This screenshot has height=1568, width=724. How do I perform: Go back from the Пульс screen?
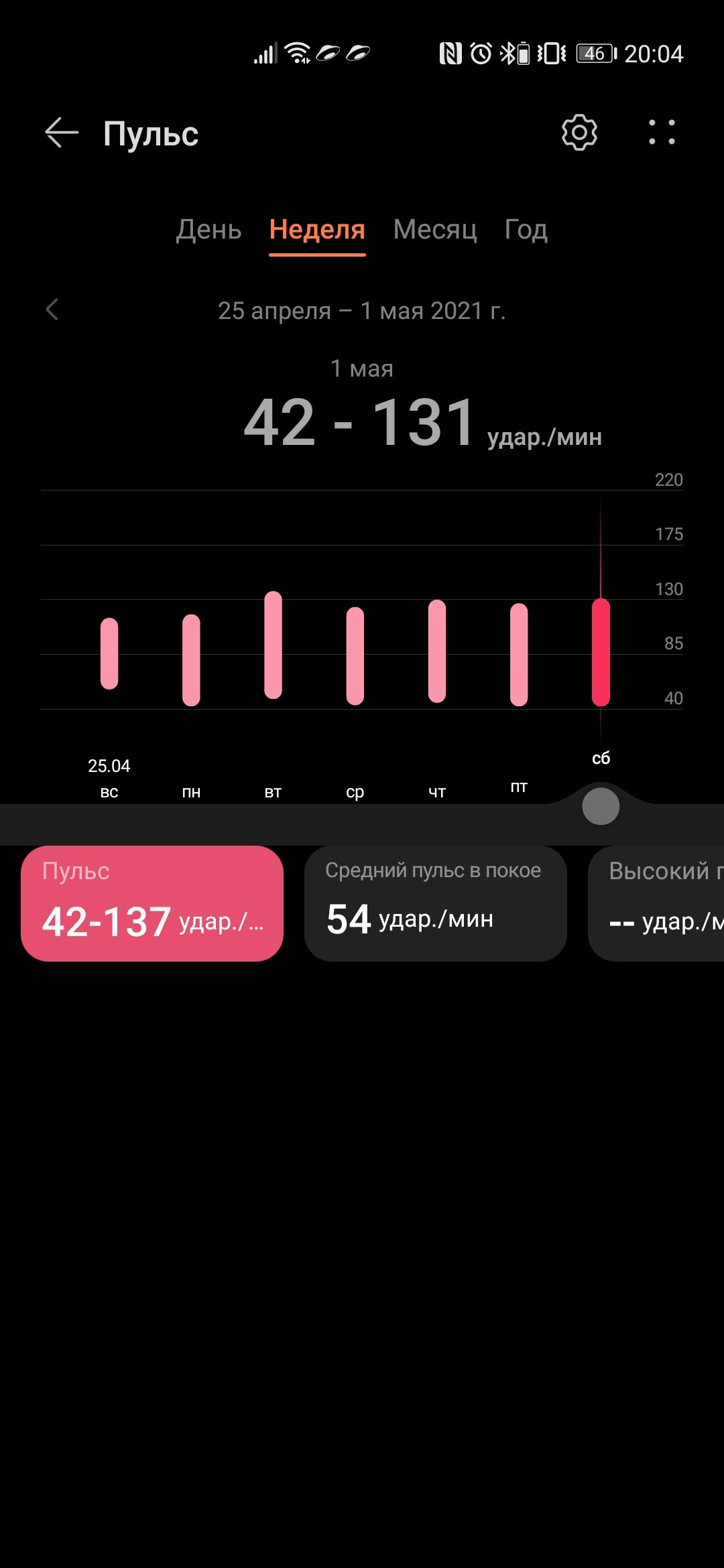click(x=62, y=133)
